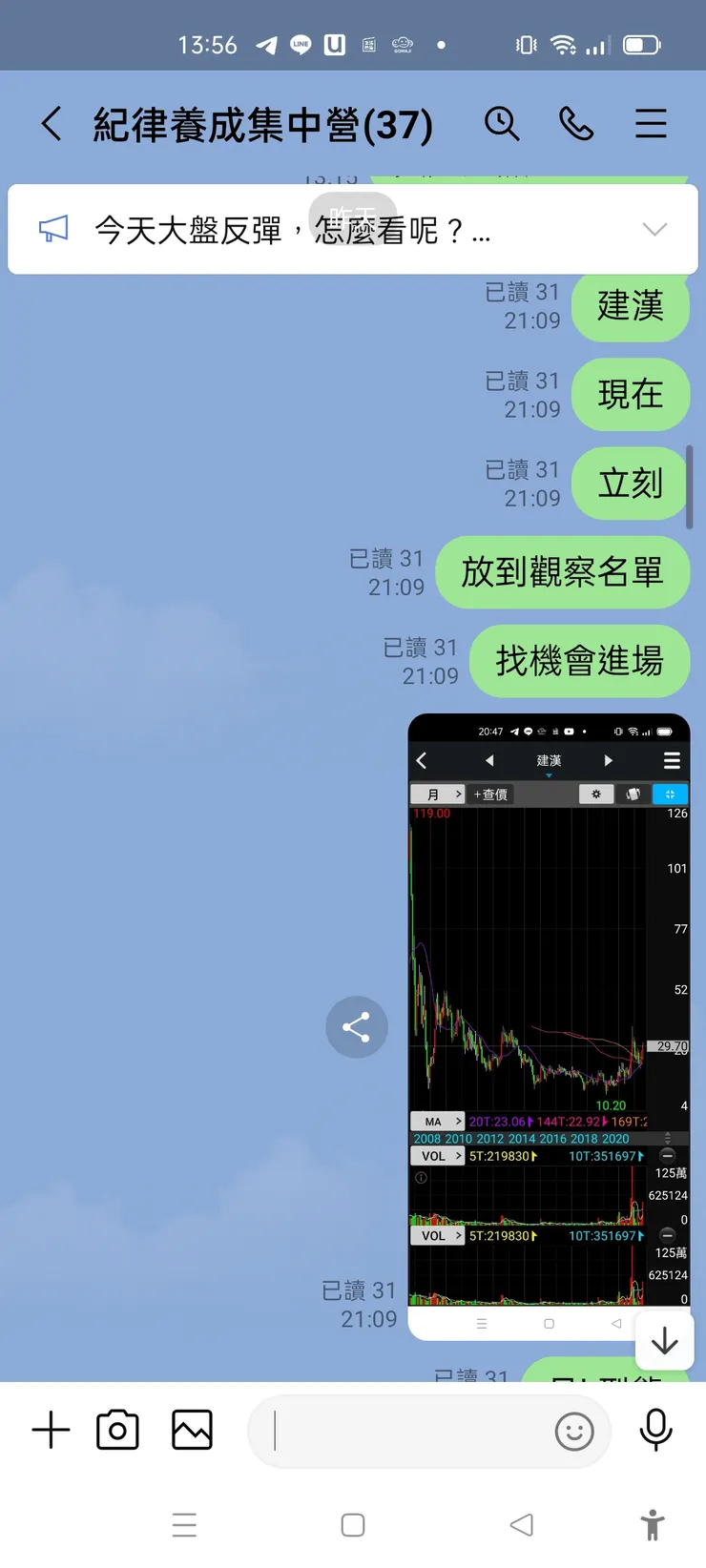Image resolution: width=706 pixels, height=1568 pixels.
Task: Open the camera to take a photo
Action: click(x=116, y=1429)
